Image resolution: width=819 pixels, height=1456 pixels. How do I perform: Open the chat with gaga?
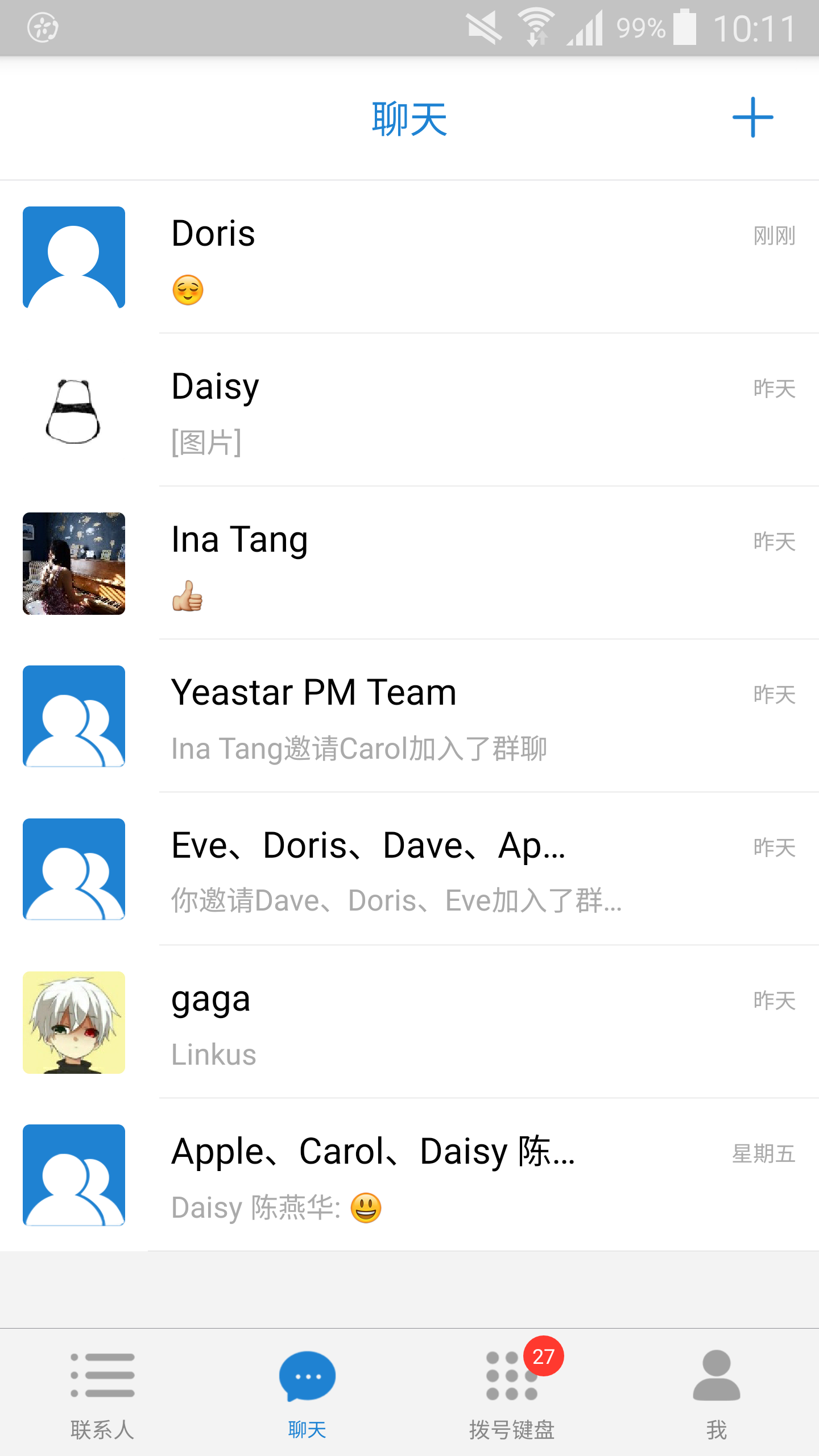[409, 1022]
